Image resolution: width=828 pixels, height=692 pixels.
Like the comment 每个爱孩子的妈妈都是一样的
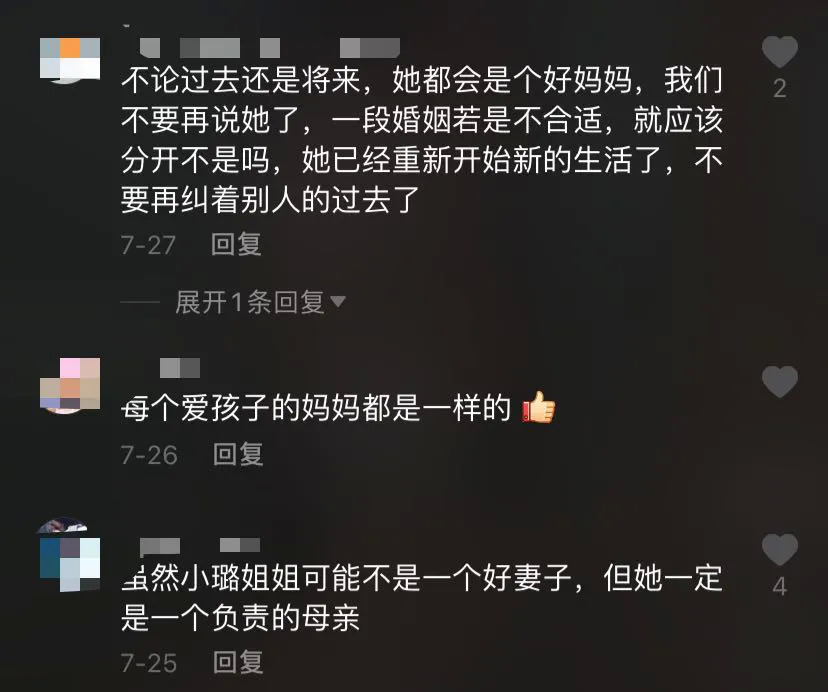779,382
